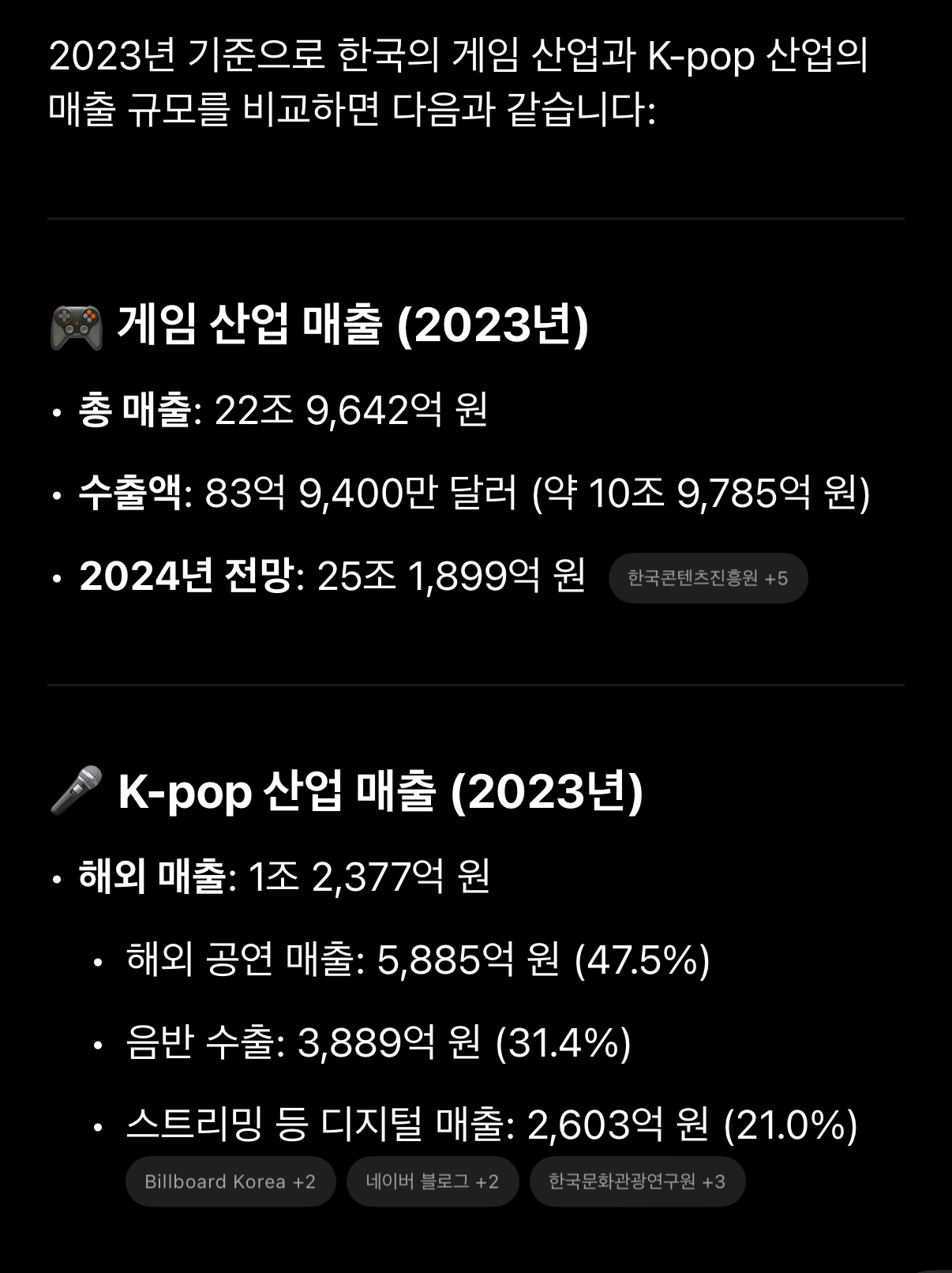Expand the Billboard Korea citation list
The width and height of the screenshot is (952, 1273).
pyautogui.click(x=231, y=1181)
